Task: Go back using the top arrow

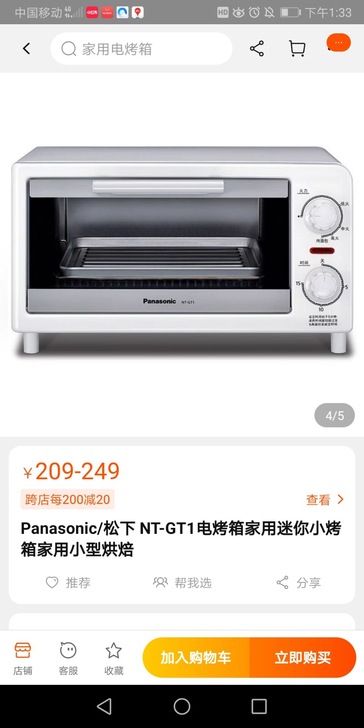Action: click(26, 49)
